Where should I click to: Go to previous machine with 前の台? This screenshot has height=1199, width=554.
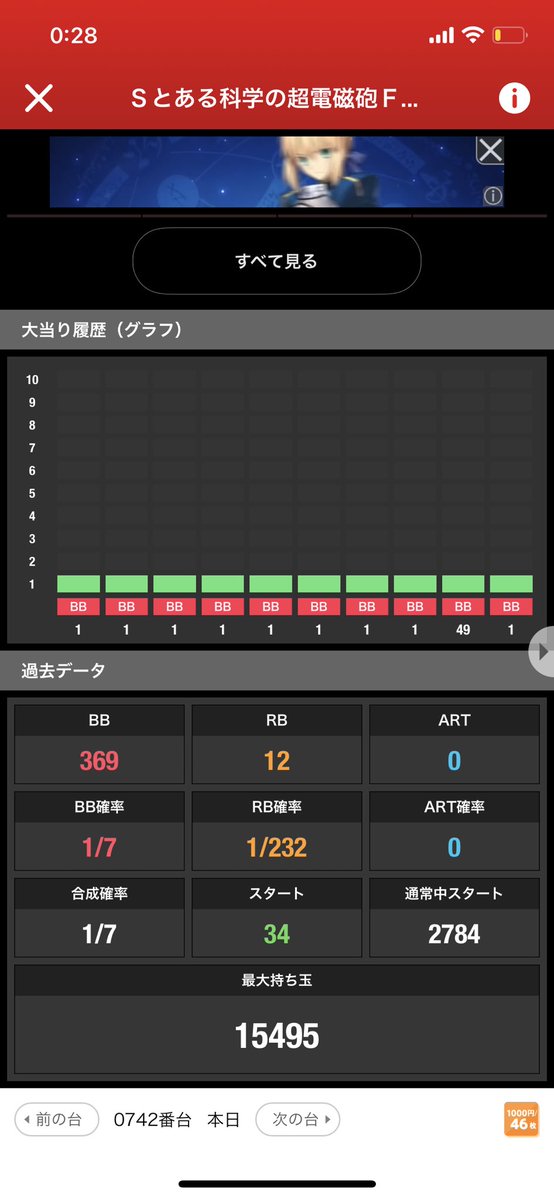point(57,1120)
